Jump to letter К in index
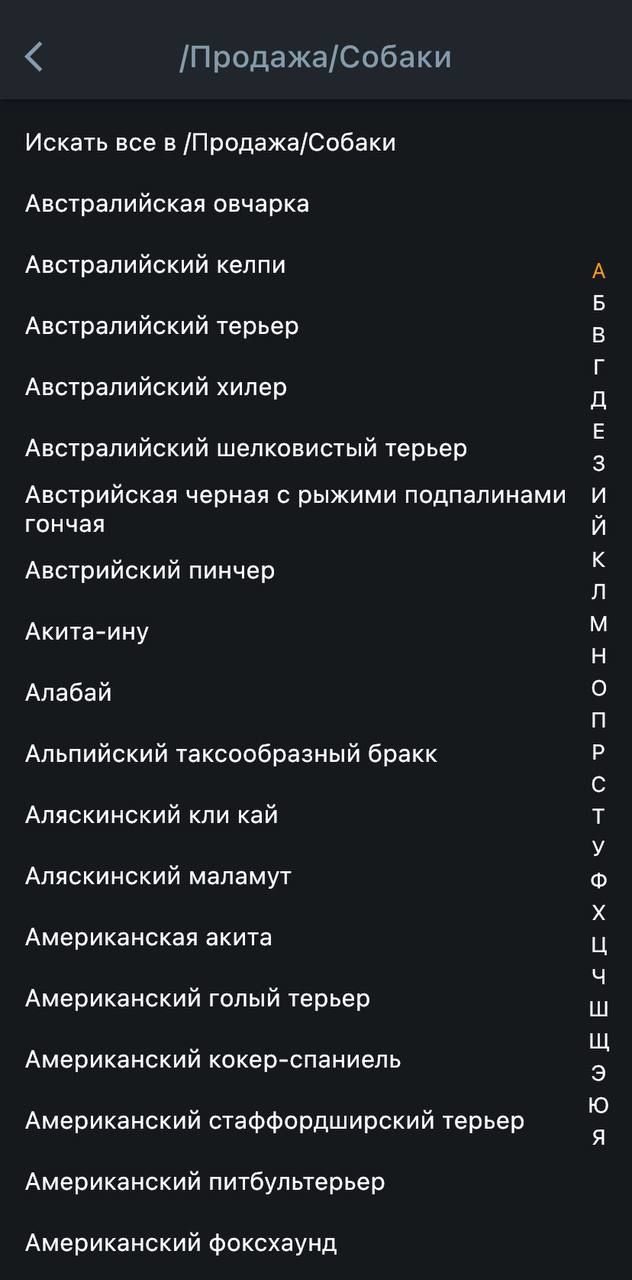 [598, 560]
